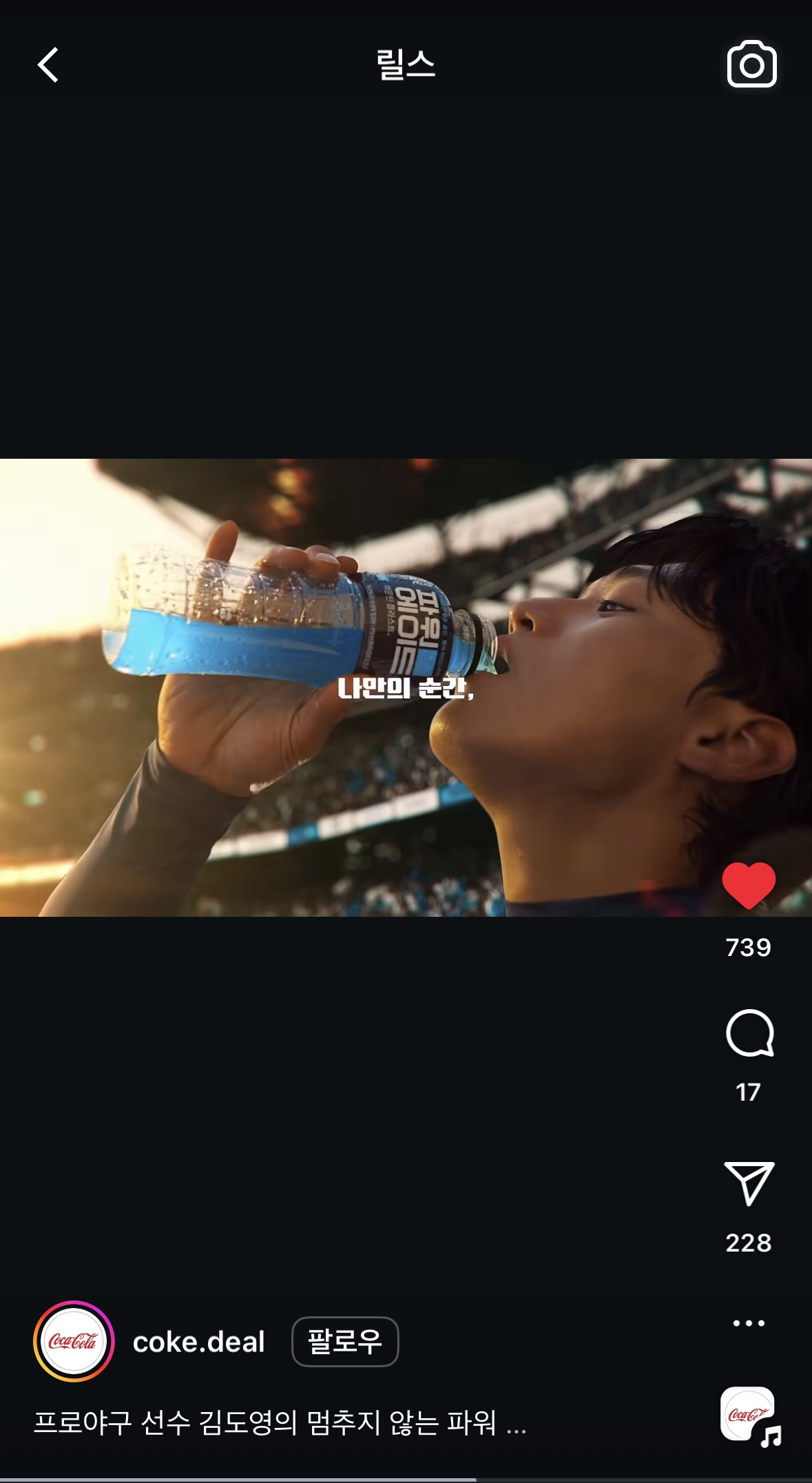
Task: Open the Coca-Cola audio track thumbnail
Action: [x=748, y=1414]
